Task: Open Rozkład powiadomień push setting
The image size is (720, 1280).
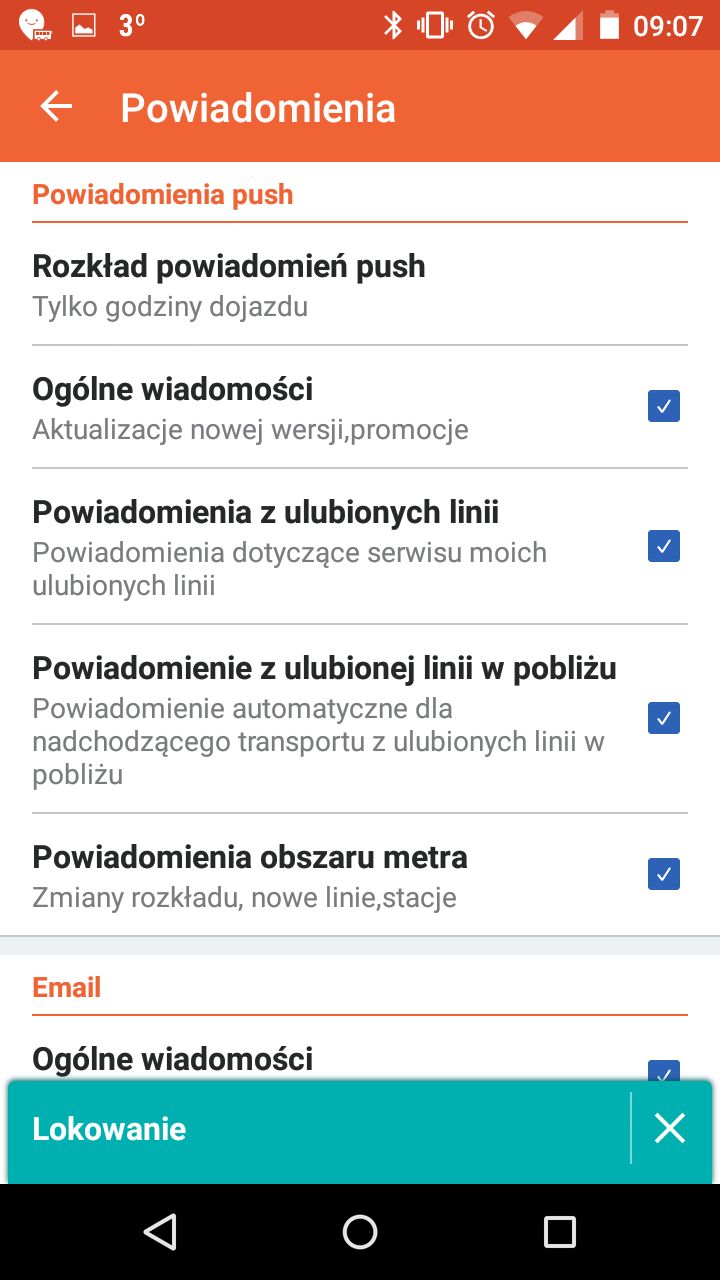Action: tap(360, 285)
